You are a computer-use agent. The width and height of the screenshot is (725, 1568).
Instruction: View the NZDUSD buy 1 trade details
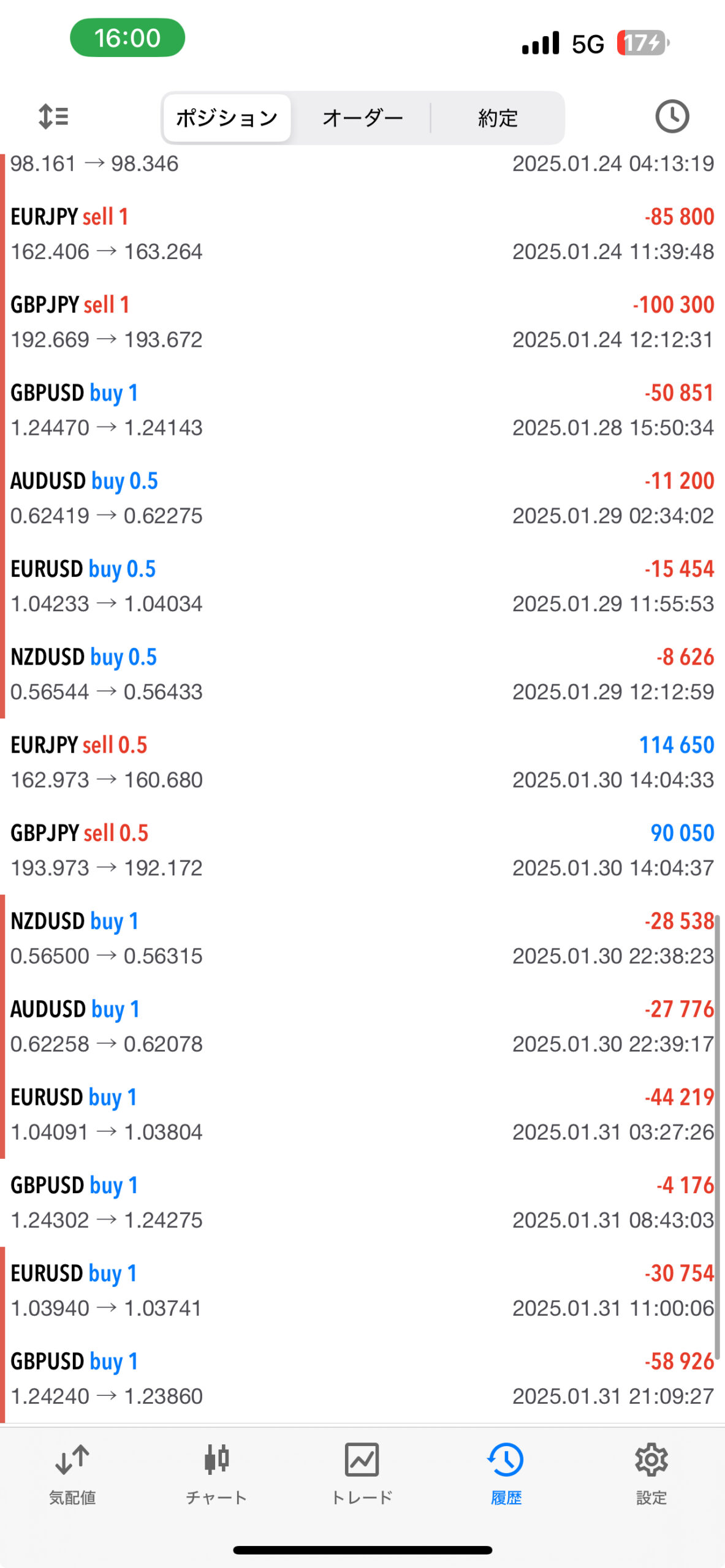[x=362, y=938]
